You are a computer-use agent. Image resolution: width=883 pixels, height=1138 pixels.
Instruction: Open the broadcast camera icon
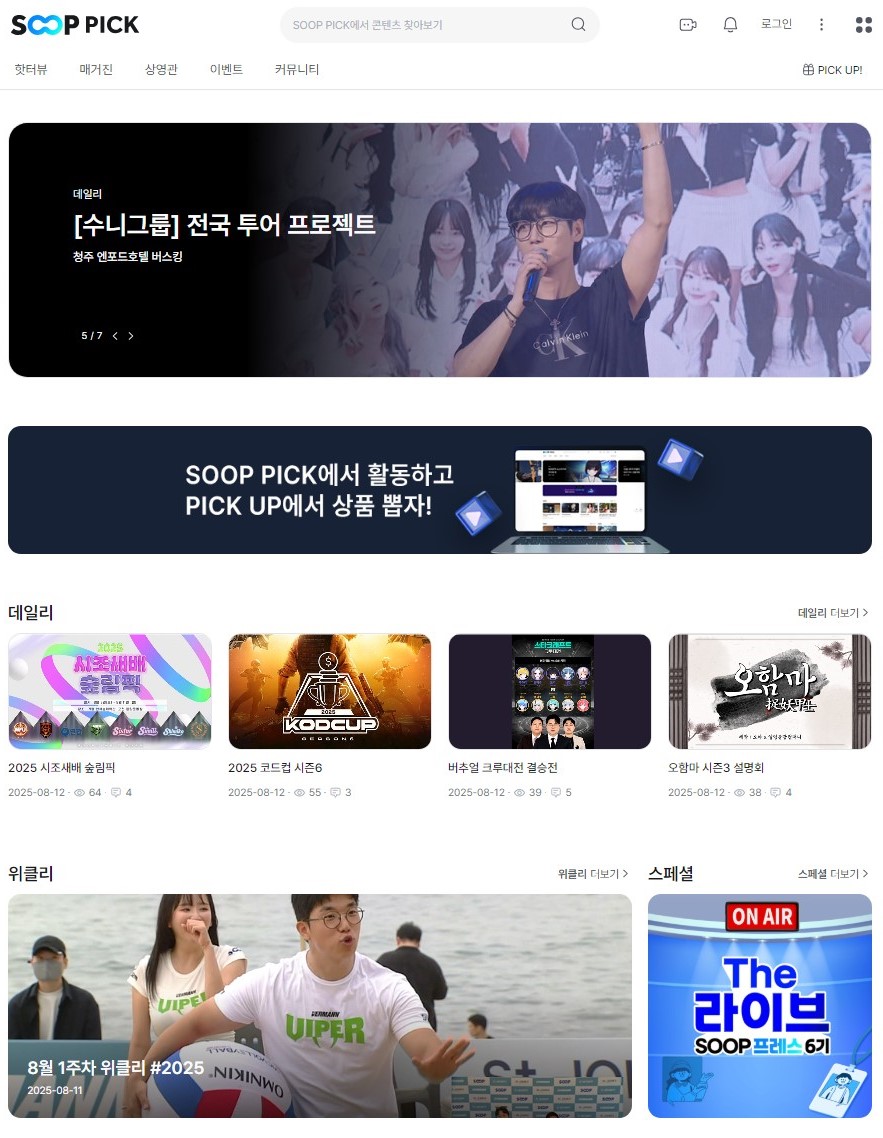click(x=688, y=25)
